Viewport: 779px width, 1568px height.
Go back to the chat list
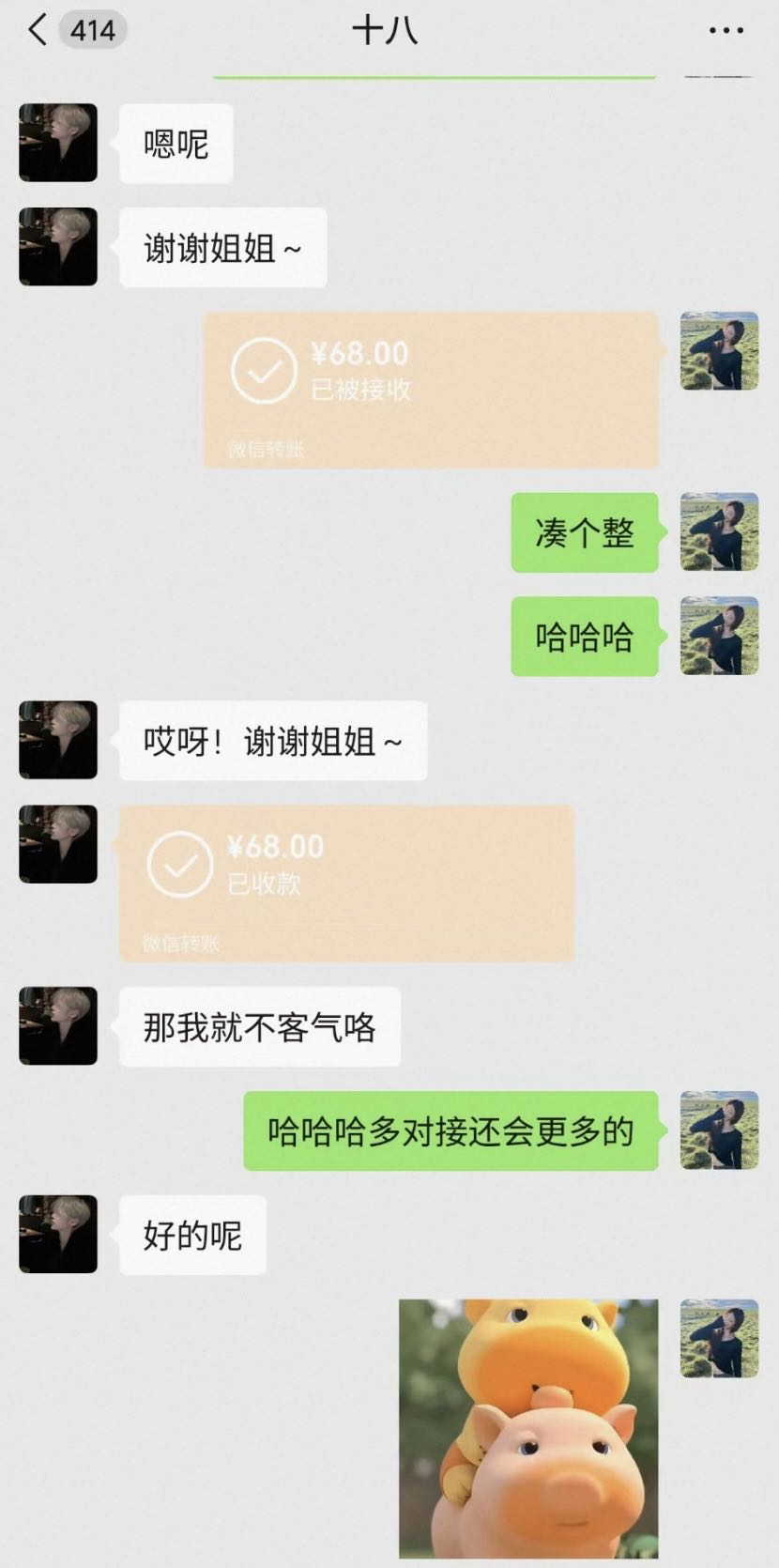click(x=39, y=30)
